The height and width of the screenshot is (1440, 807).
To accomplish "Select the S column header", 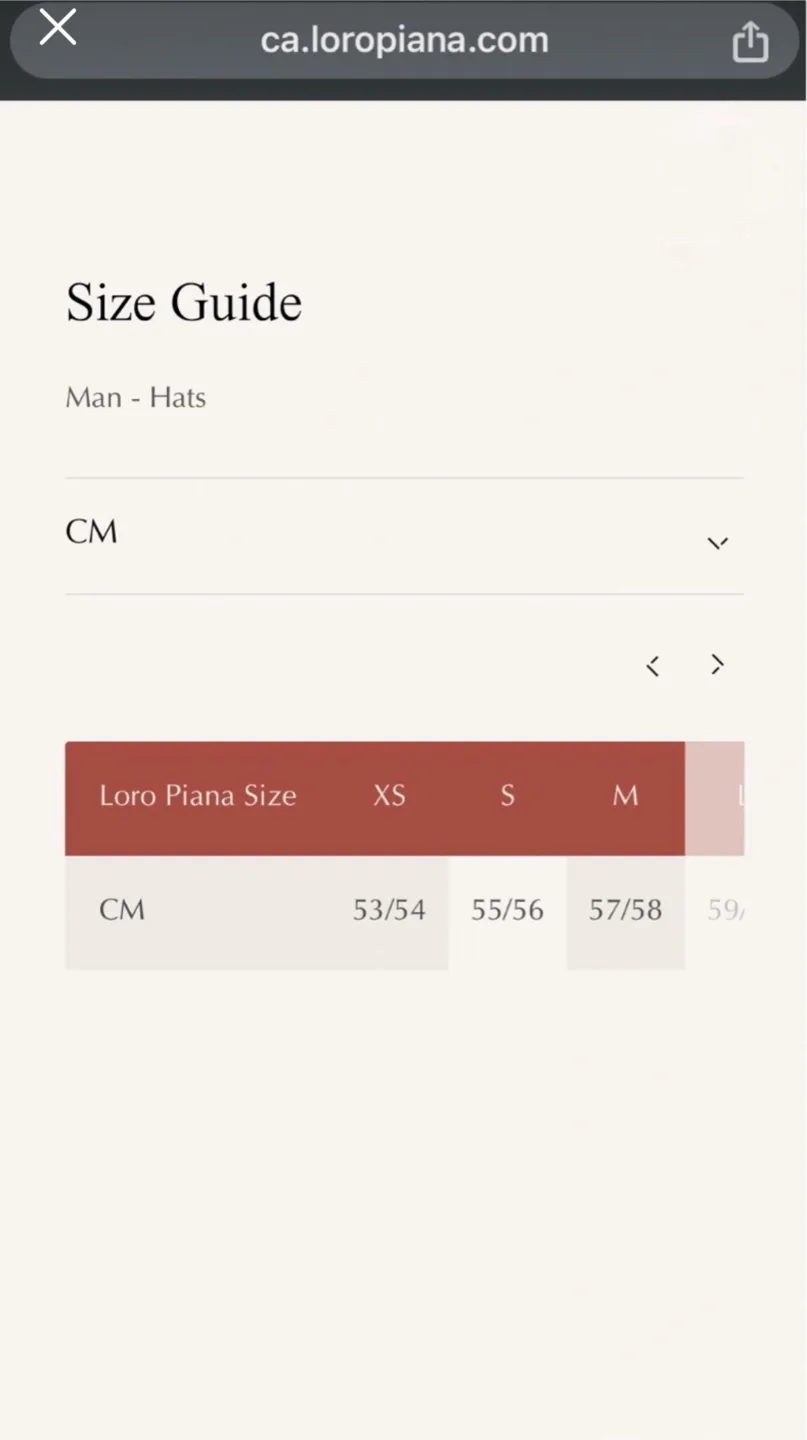I will 507,796.
